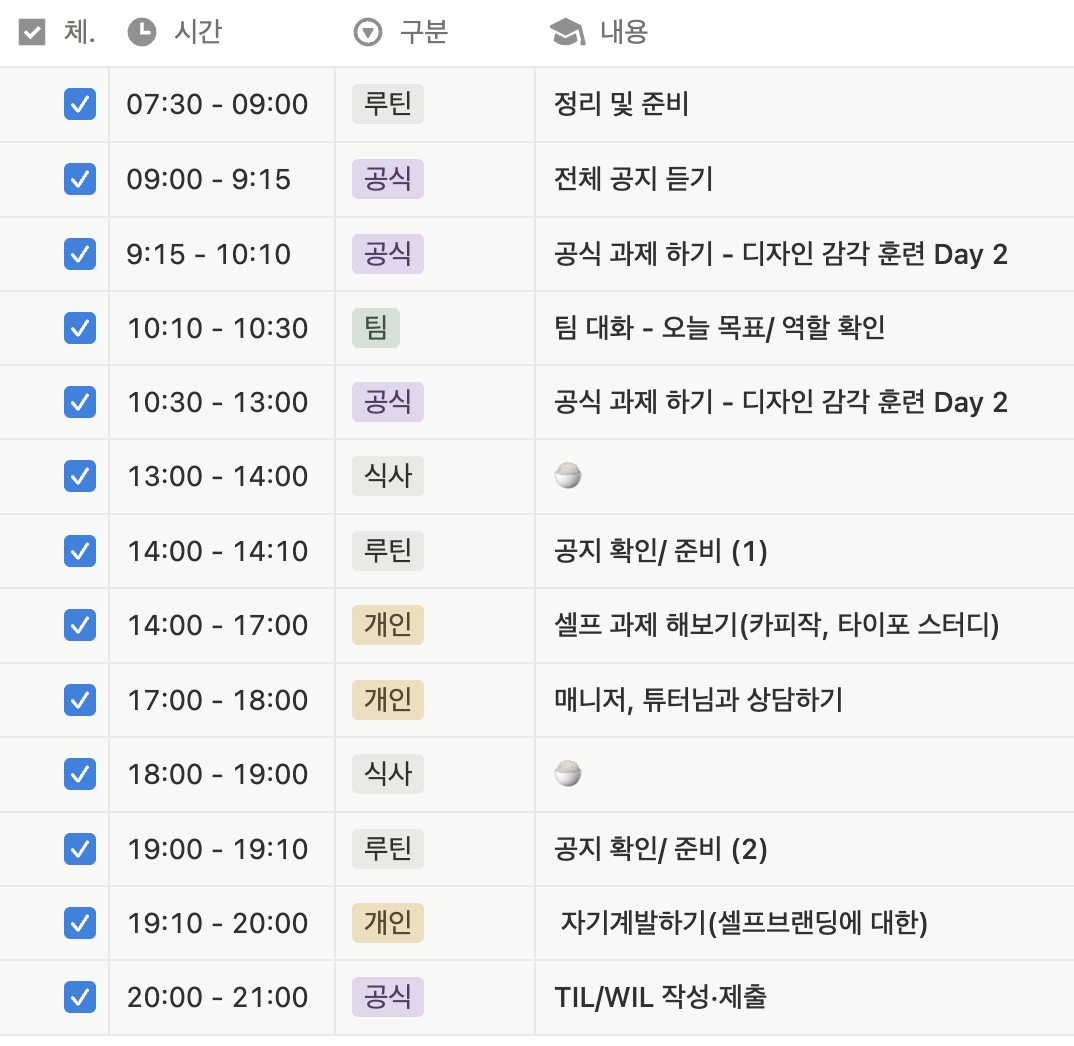Uncheck the 팀 대화 row checkbox
1074x1046 pixels.
pyautogui.click(x=79, y=327)
